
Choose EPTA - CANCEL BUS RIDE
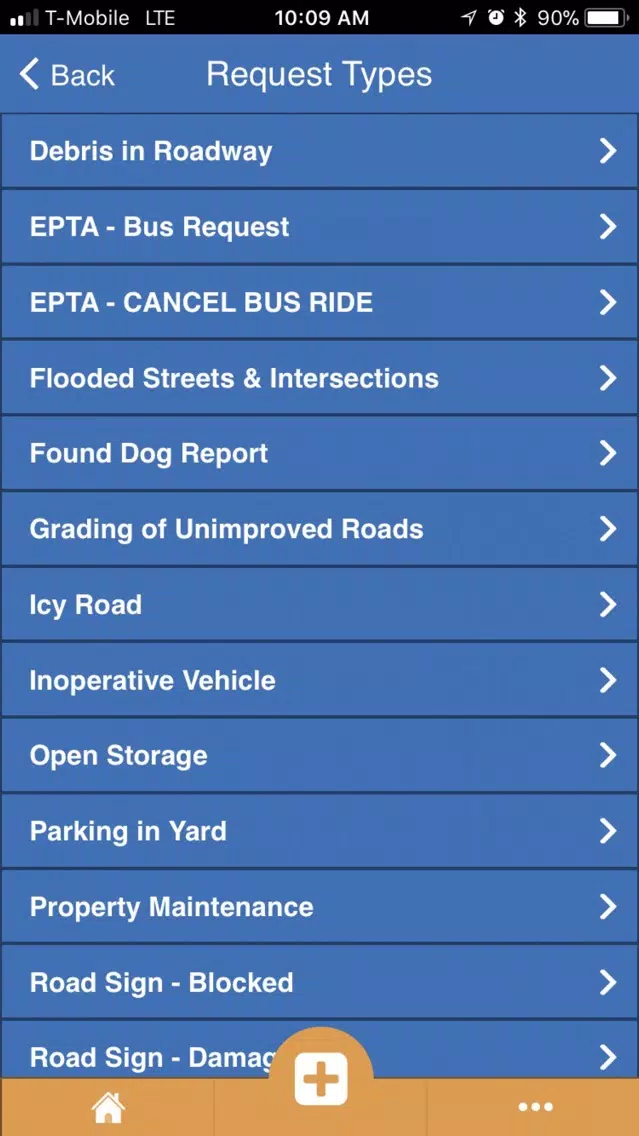[320, 302]
